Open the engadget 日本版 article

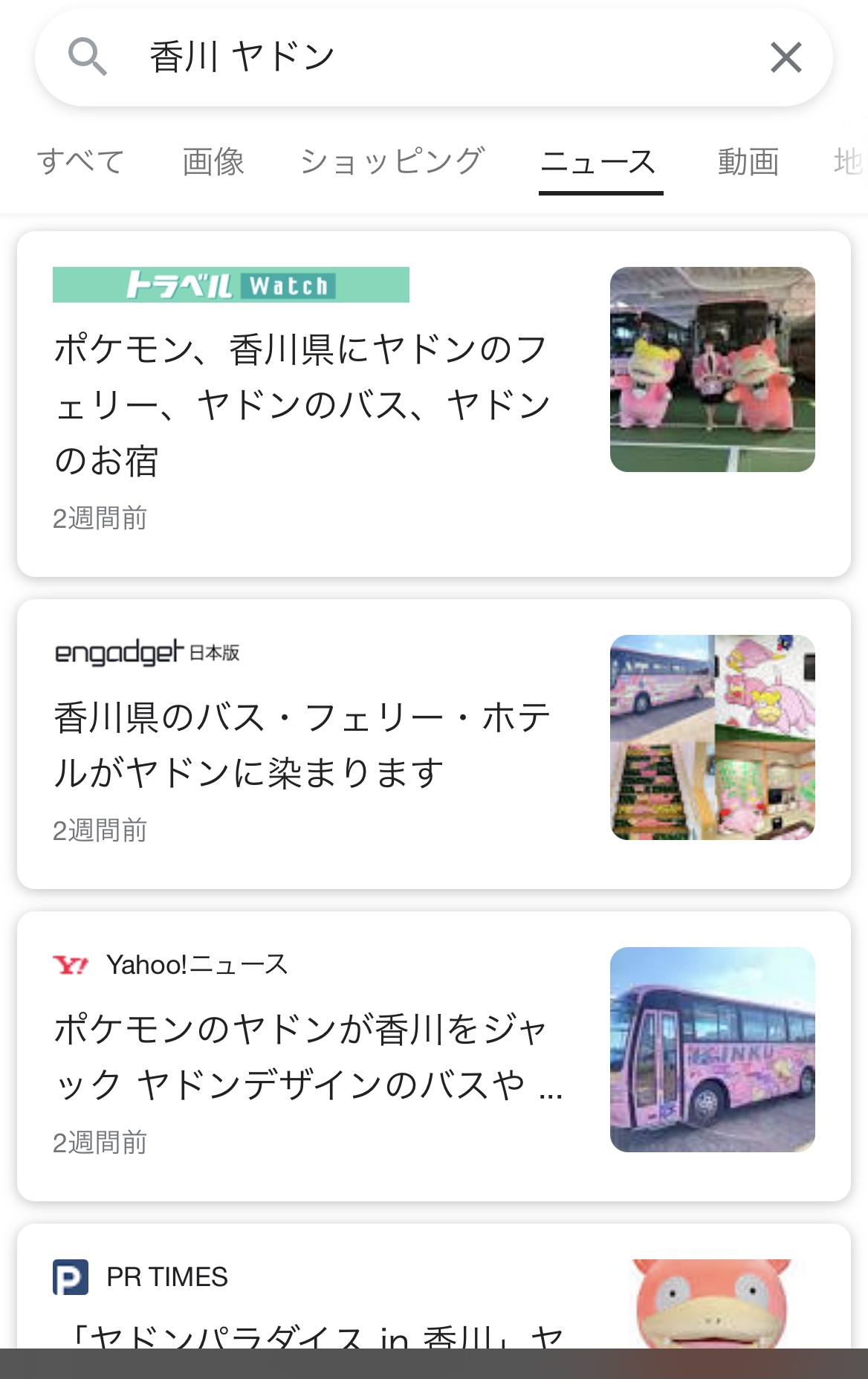point(301,745)
